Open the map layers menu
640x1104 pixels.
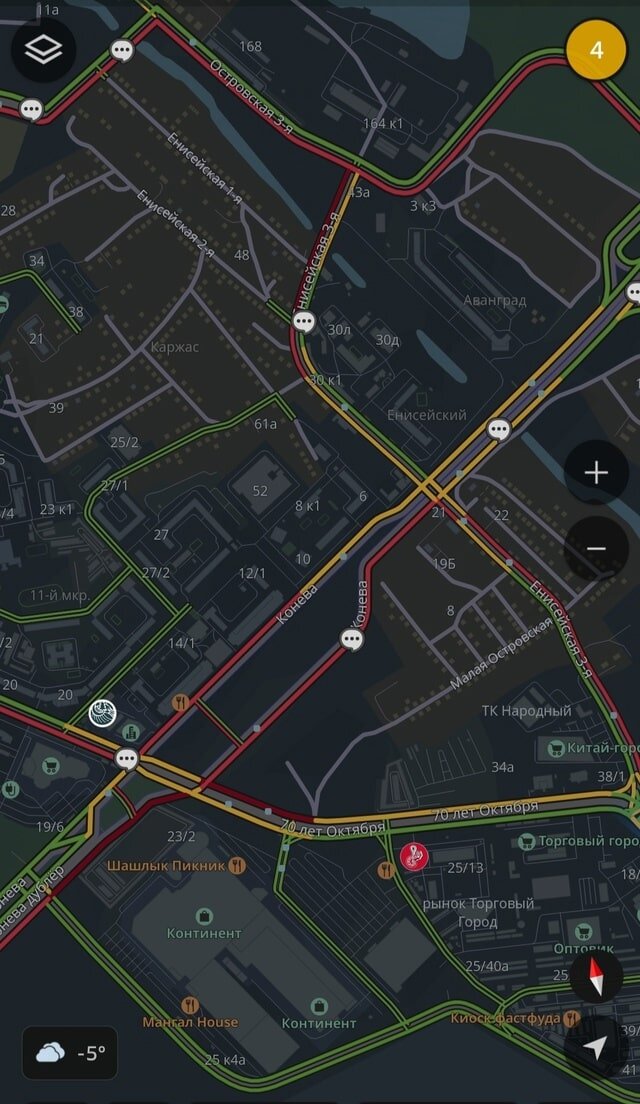coord(43,50)
